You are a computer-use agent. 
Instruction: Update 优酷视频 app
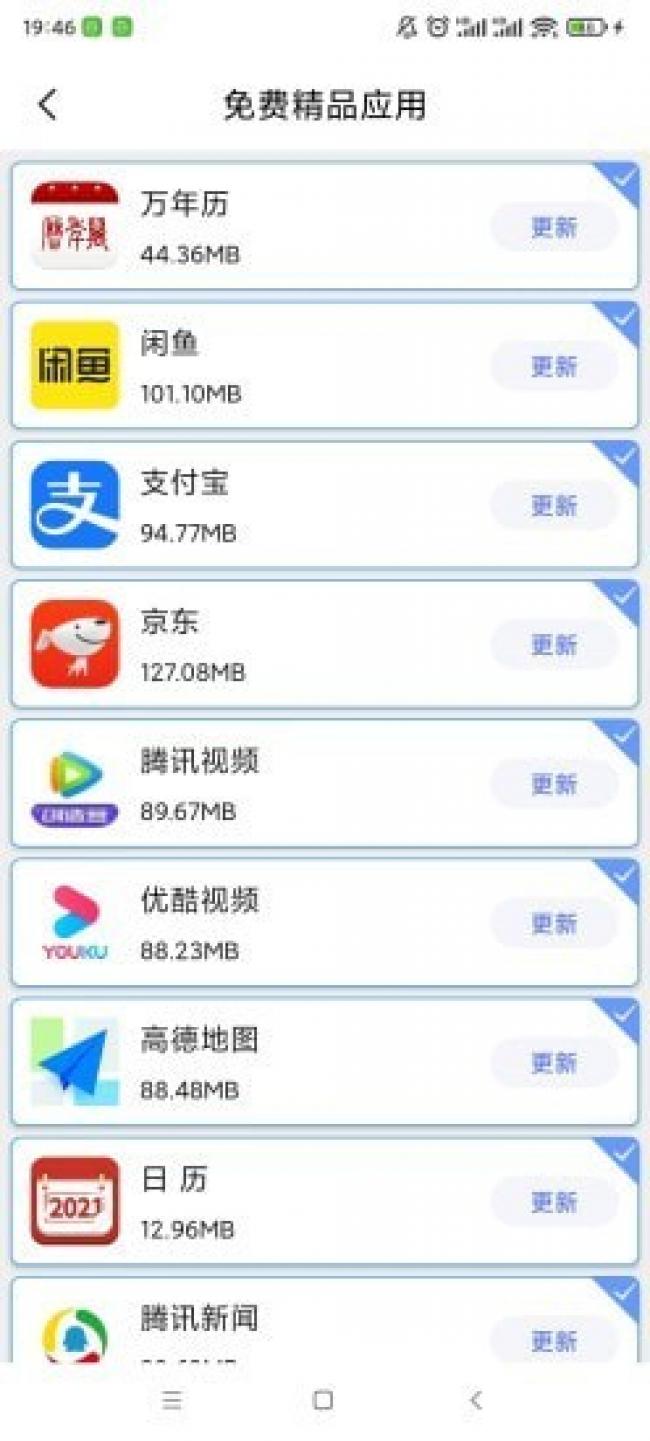click(x=554, y=923)
